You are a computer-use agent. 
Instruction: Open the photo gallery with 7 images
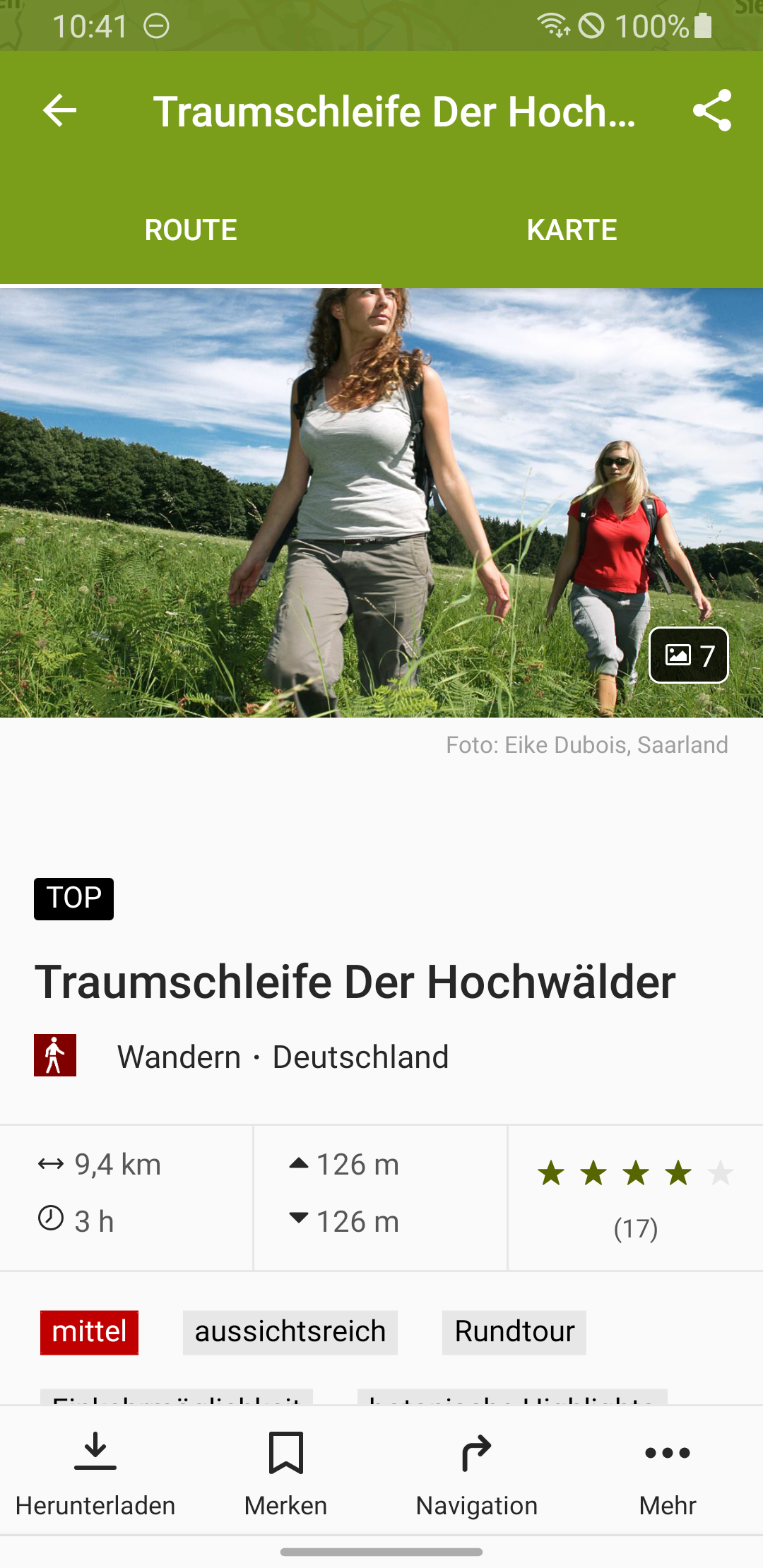pos(688,655)
